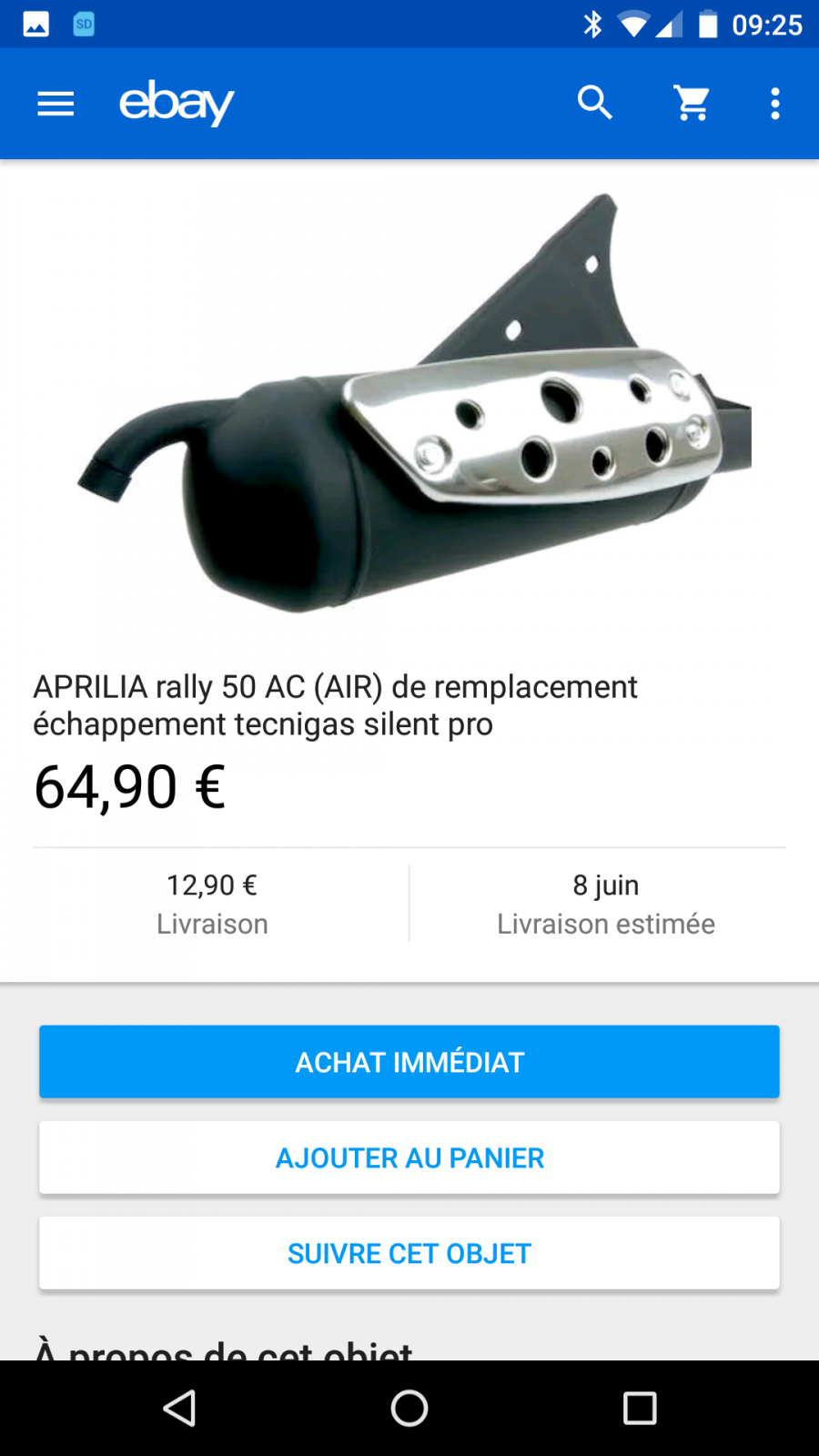Open the shopping cart

(693, 103)
